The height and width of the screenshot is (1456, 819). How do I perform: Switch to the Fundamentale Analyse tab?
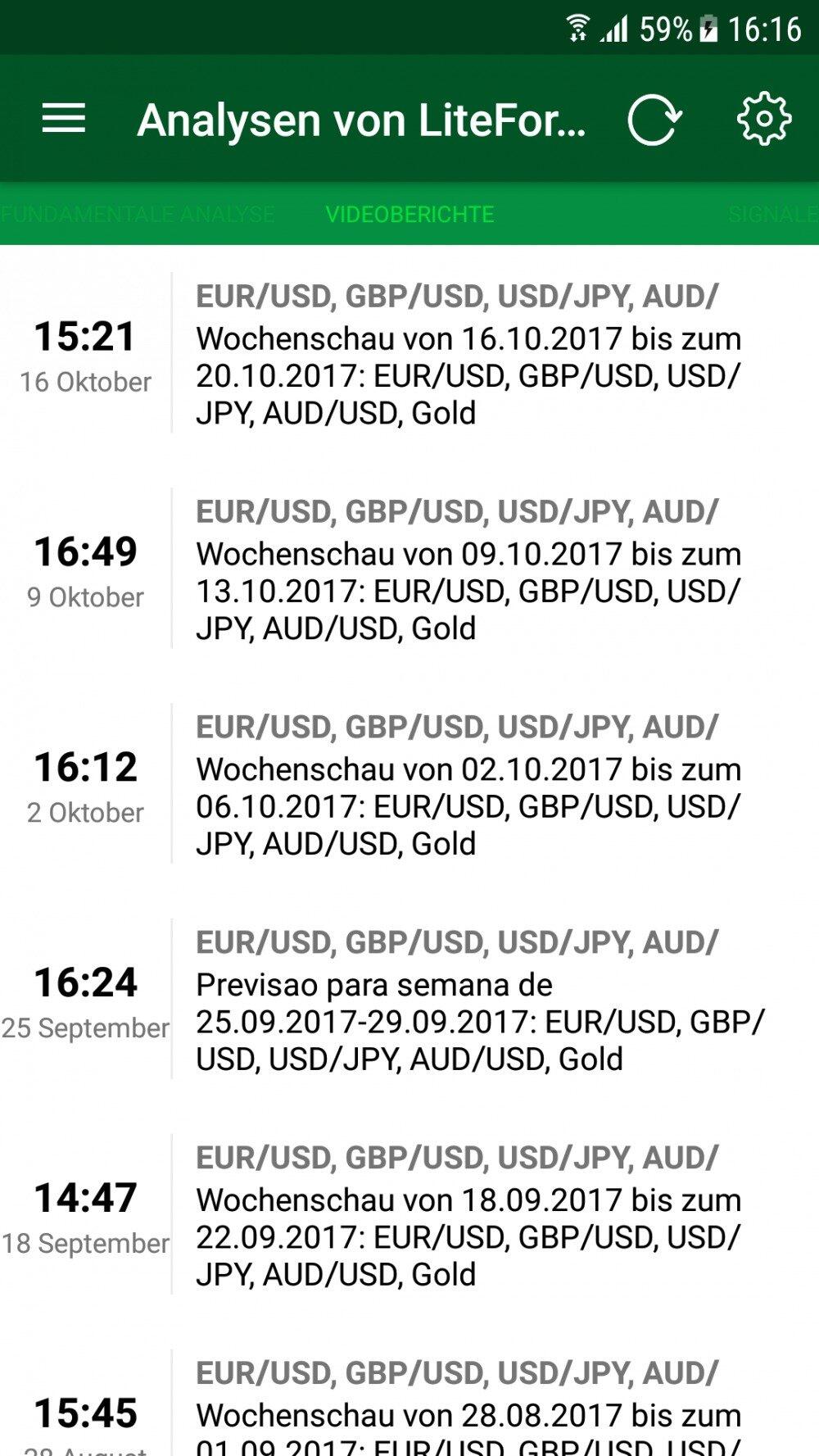pos(137,215)
